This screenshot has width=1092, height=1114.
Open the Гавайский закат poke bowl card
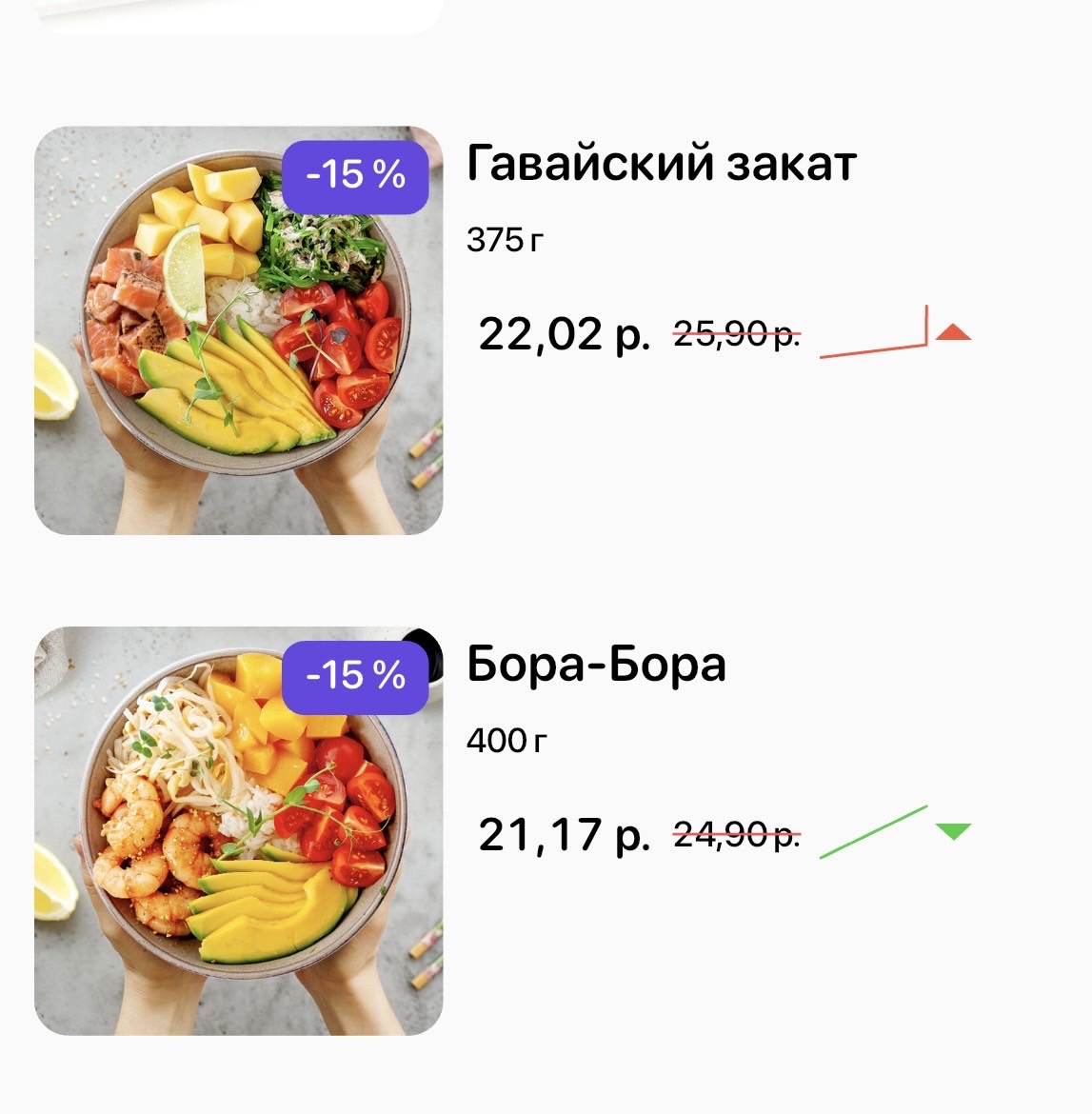pos(238,330)
